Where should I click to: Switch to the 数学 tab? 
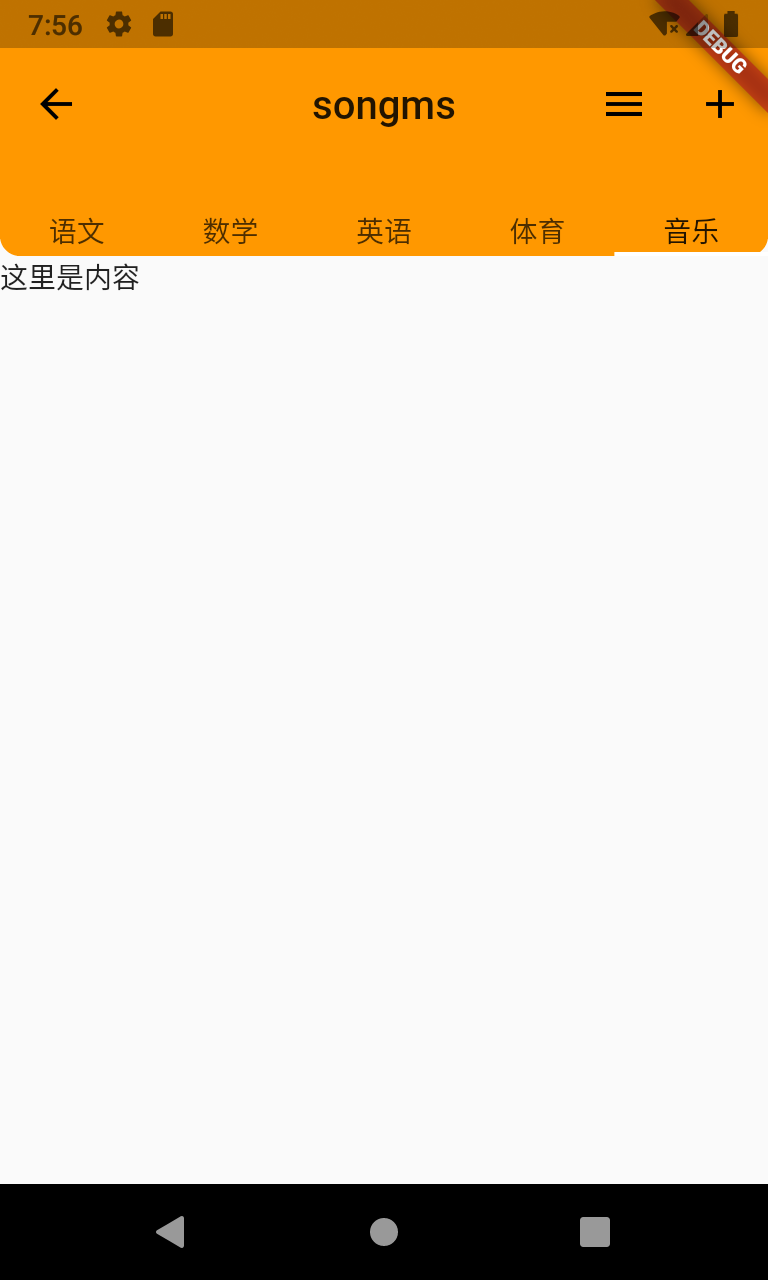click(x=231, y=231)
